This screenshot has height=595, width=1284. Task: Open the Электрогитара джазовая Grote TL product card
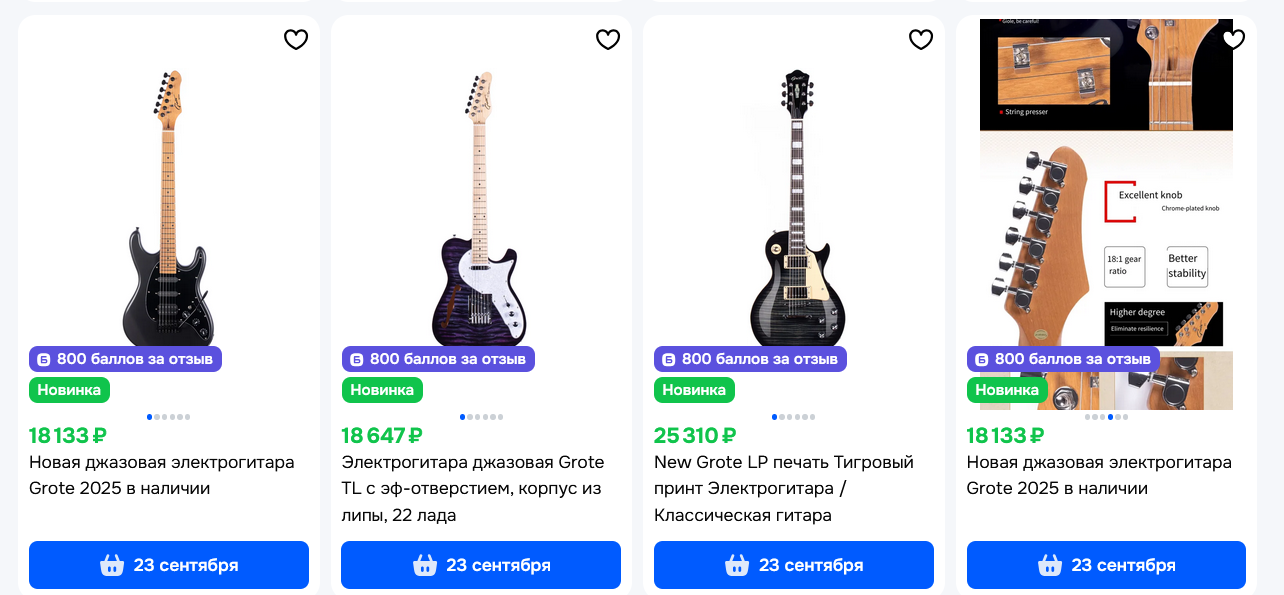click(472, 489)
